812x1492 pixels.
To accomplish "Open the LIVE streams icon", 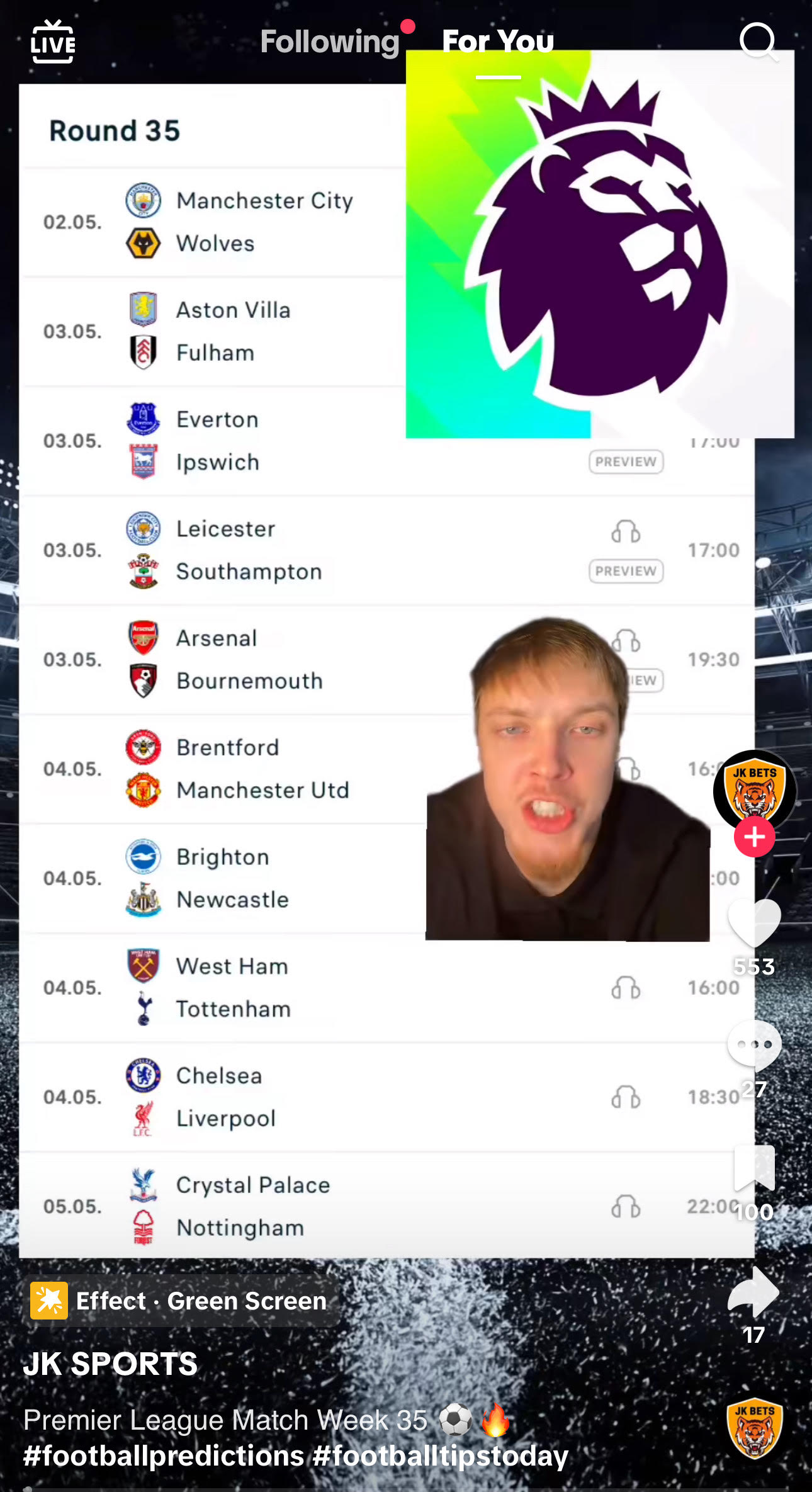I will point(53,42).
